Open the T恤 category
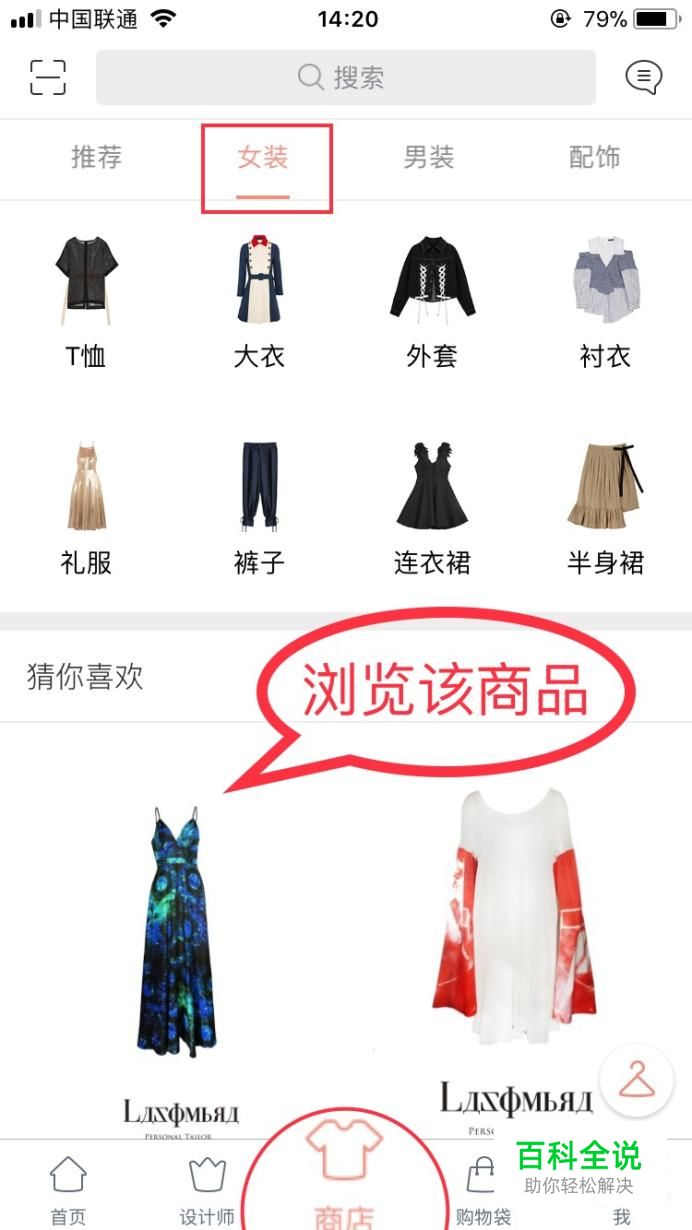 86,300
